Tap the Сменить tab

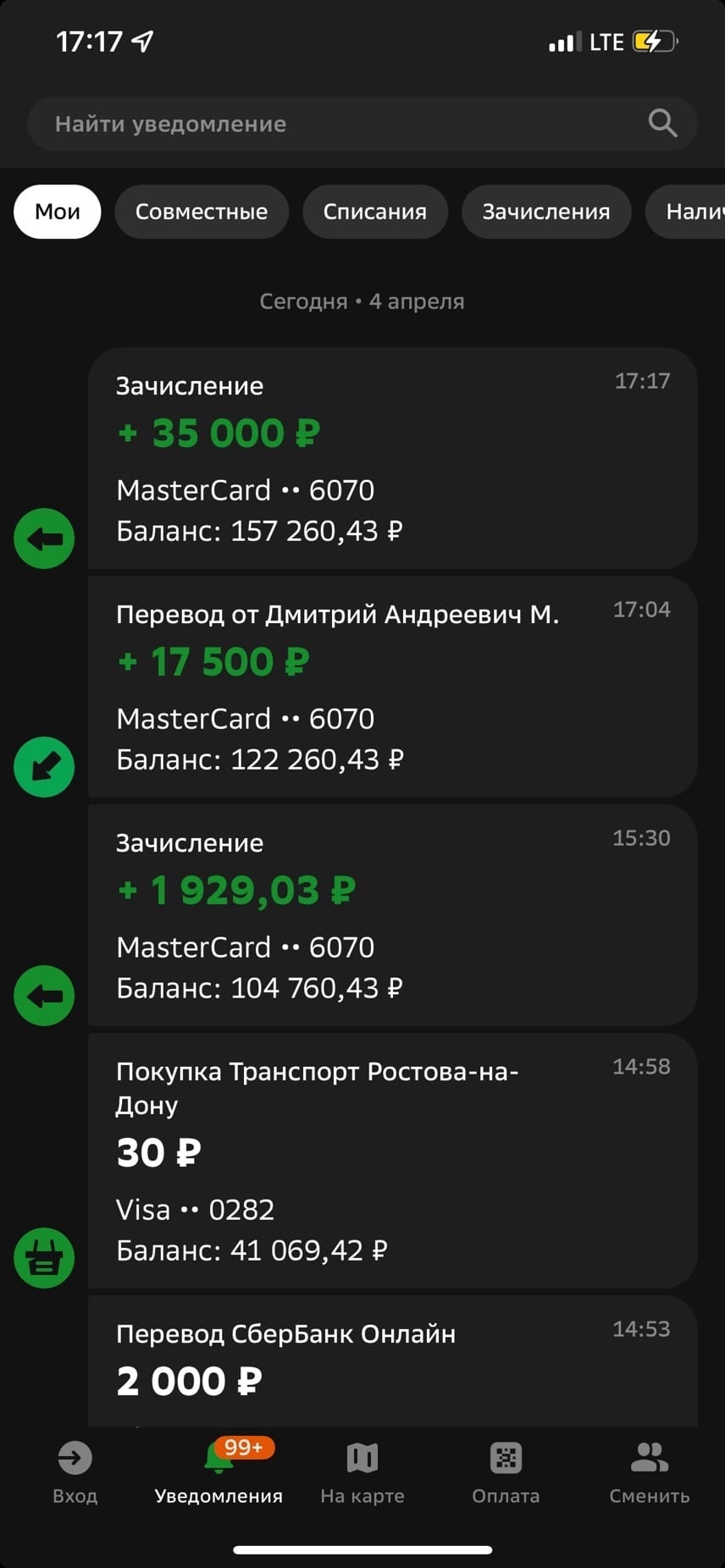(x=650, y=1471)
